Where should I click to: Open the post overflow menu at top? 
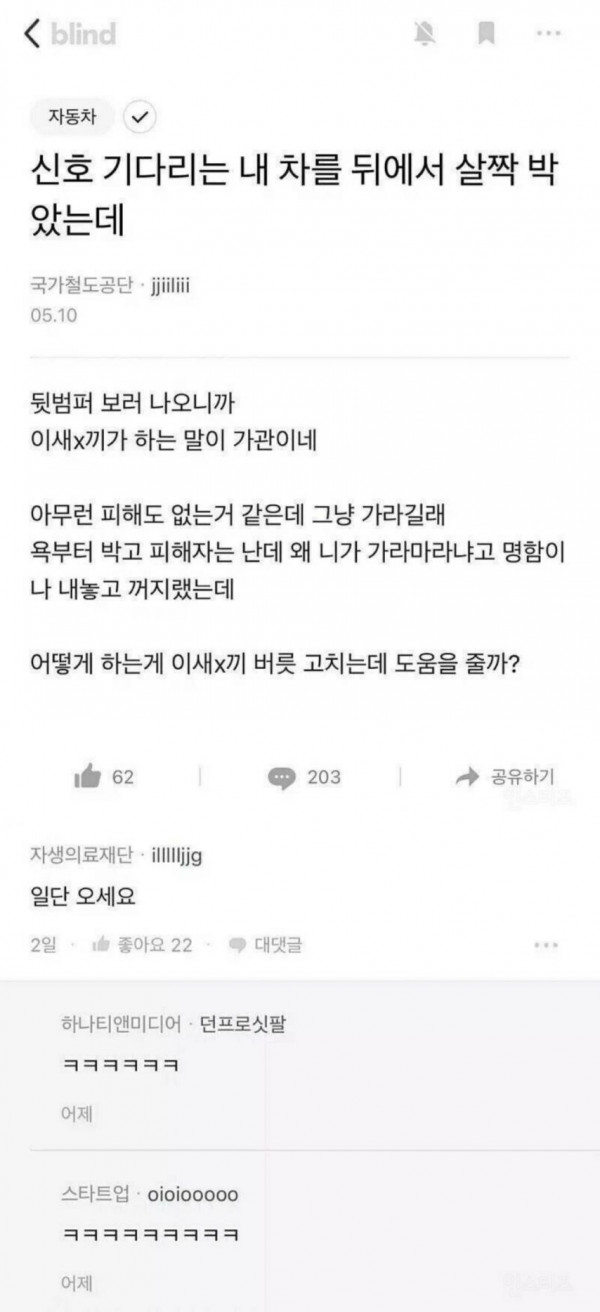(x=548, y=34)
